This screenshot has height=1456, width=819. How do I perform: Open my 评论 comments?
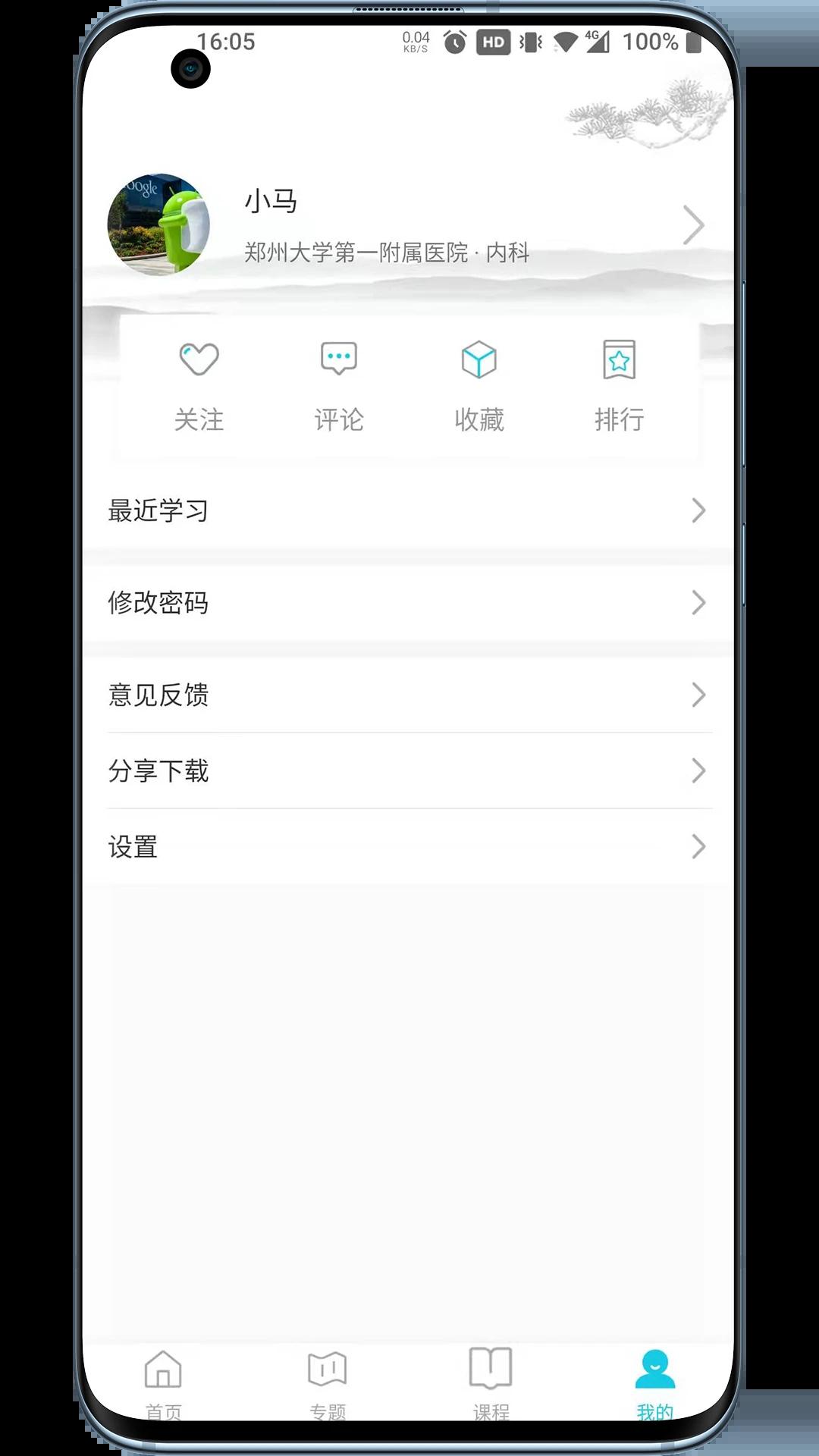click(339, 387)
